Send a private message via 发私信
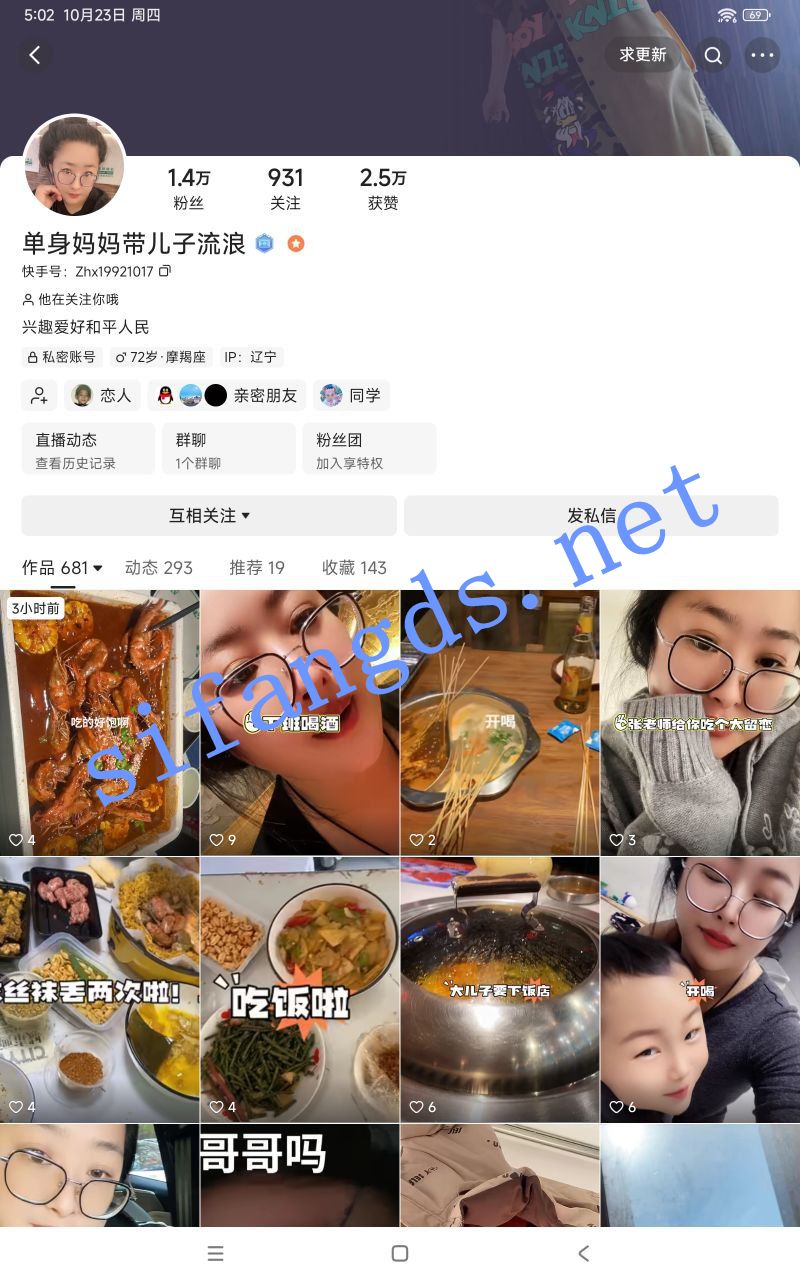The height and width of the screenshot is (1280, 800). pyautogui.click(x=591, y=515)
